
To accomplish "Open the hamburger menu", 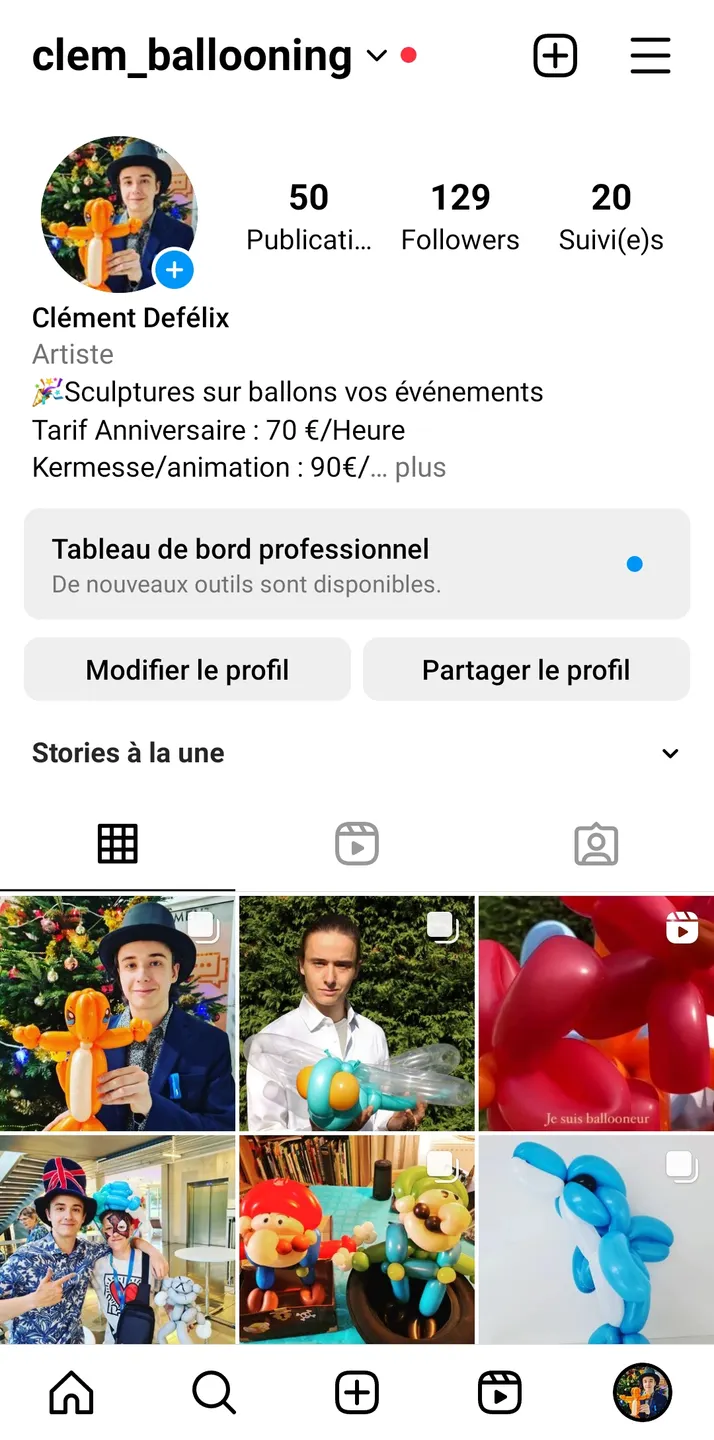I will (x=650, y=55).
